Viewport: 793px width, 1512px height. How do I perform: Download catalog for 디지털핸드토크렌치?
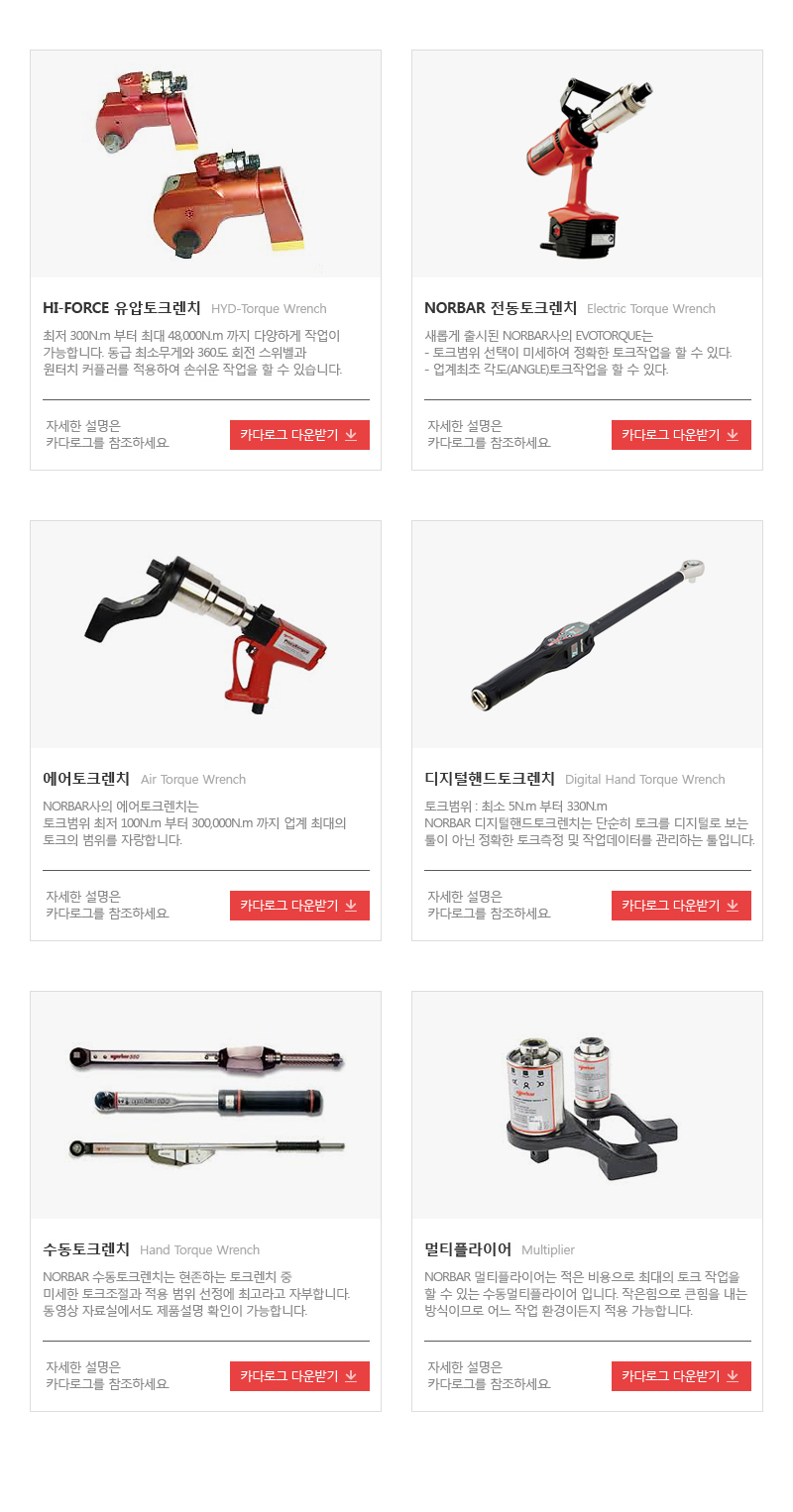tap(681, 906)
